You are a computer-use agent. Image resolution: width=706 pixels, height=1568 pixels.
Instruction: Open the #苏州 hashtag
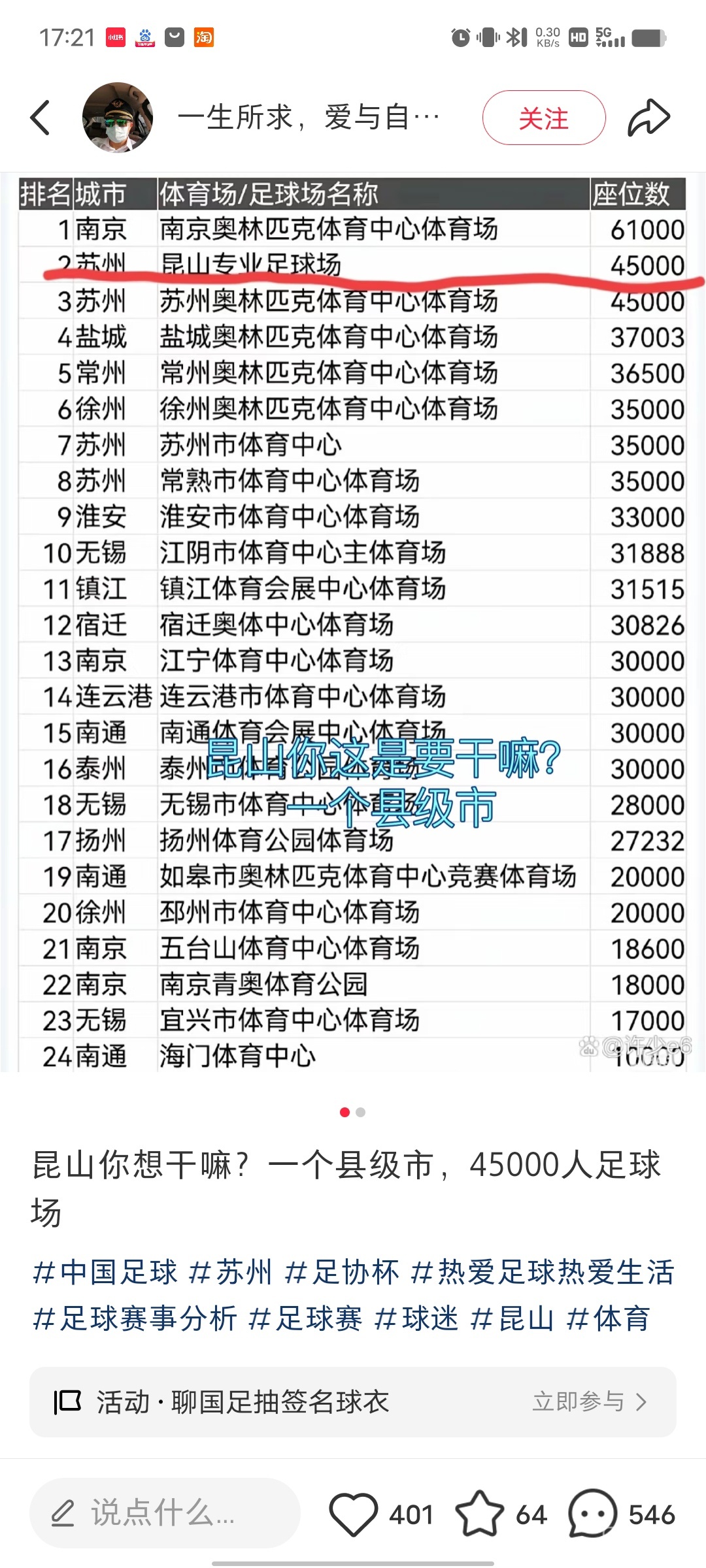pyautogui.click(x=230, y=1273)
